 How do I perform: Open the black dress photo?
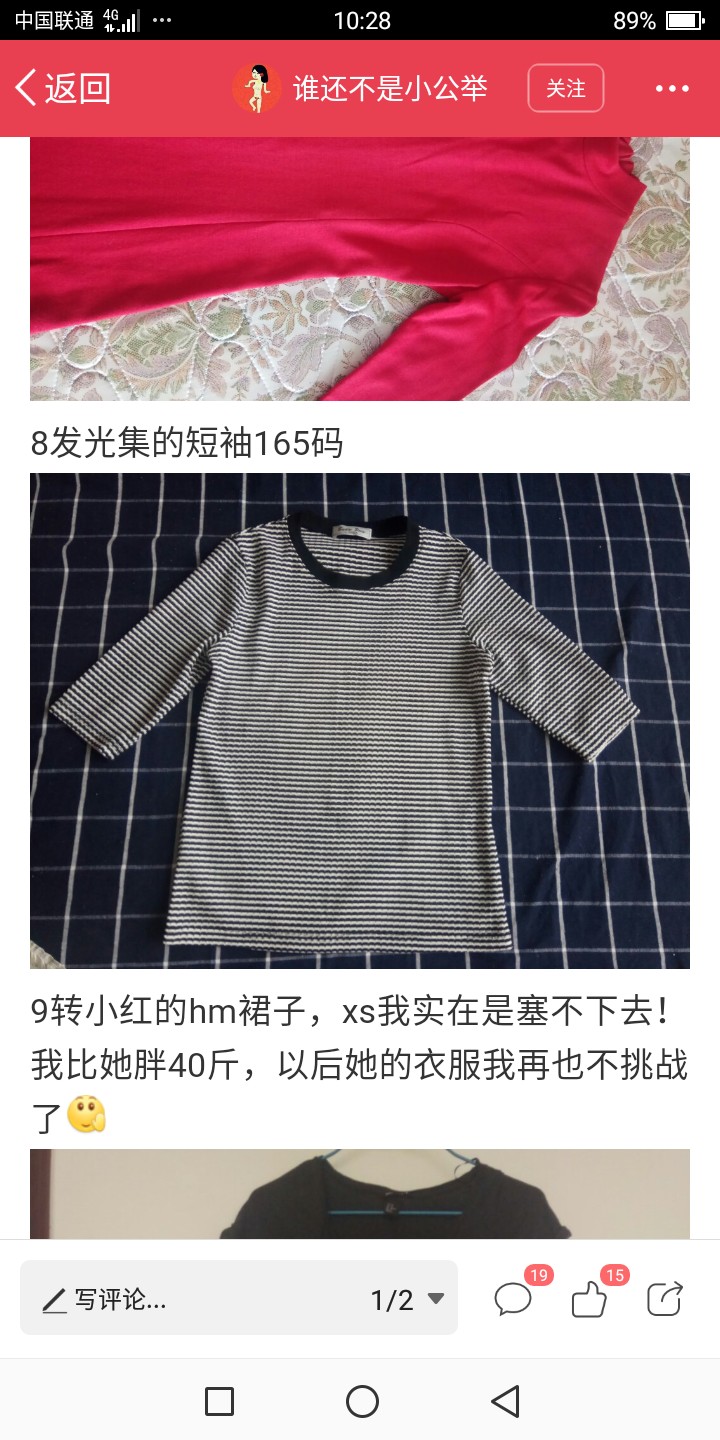click(x=360, y=1194)
